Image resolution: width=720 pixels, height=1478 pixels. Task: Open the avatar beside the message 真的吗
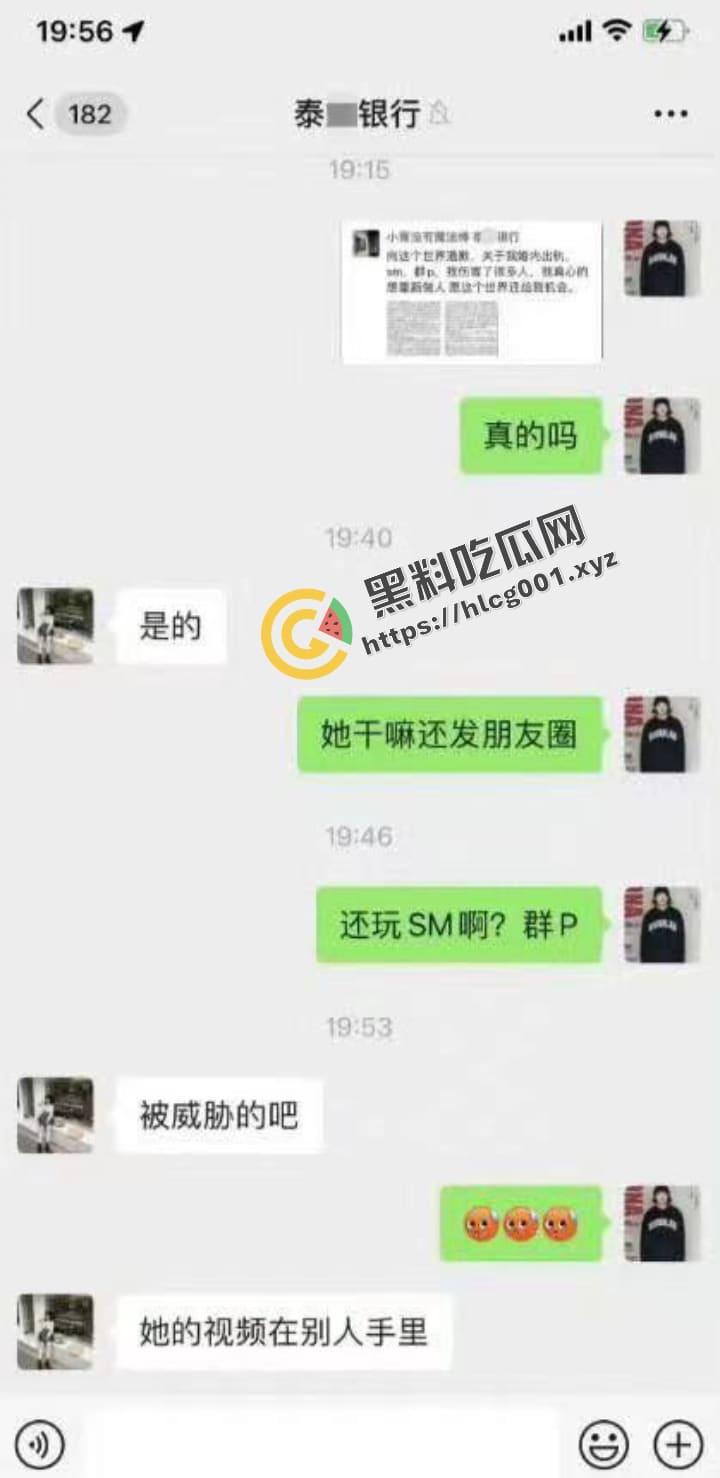pos(661,435)
